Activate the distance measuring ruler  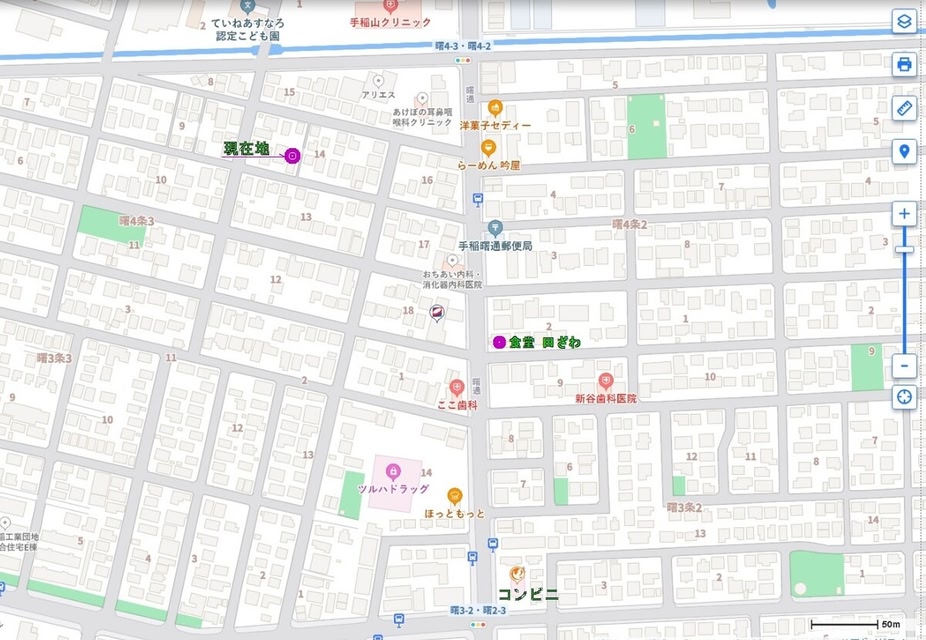pyautogui.click(x=904, y=108)
